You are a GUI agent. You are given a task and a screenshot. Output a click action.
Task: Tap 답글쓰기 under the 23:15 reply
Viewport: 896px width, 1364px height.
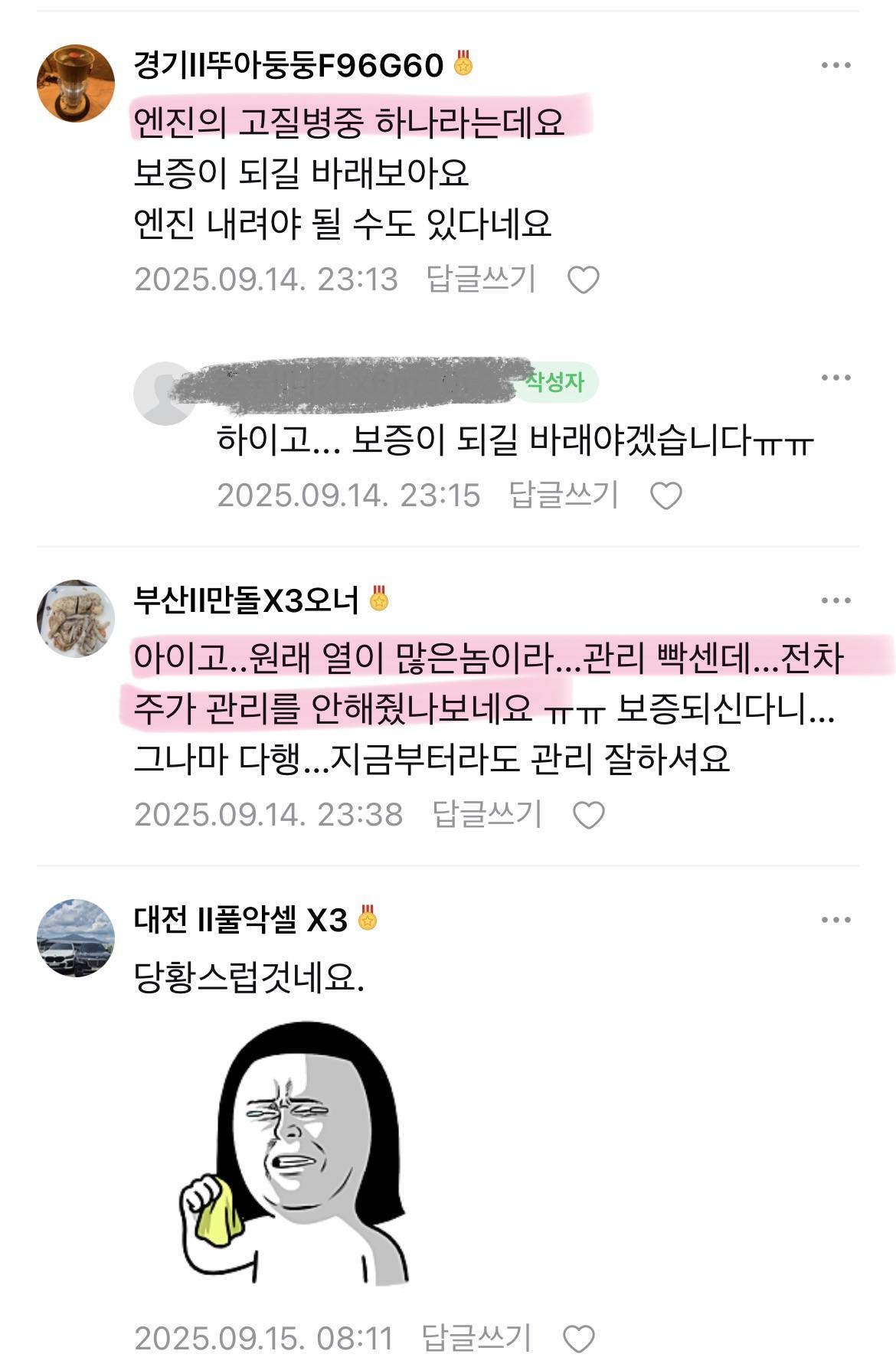coord(564,495)
